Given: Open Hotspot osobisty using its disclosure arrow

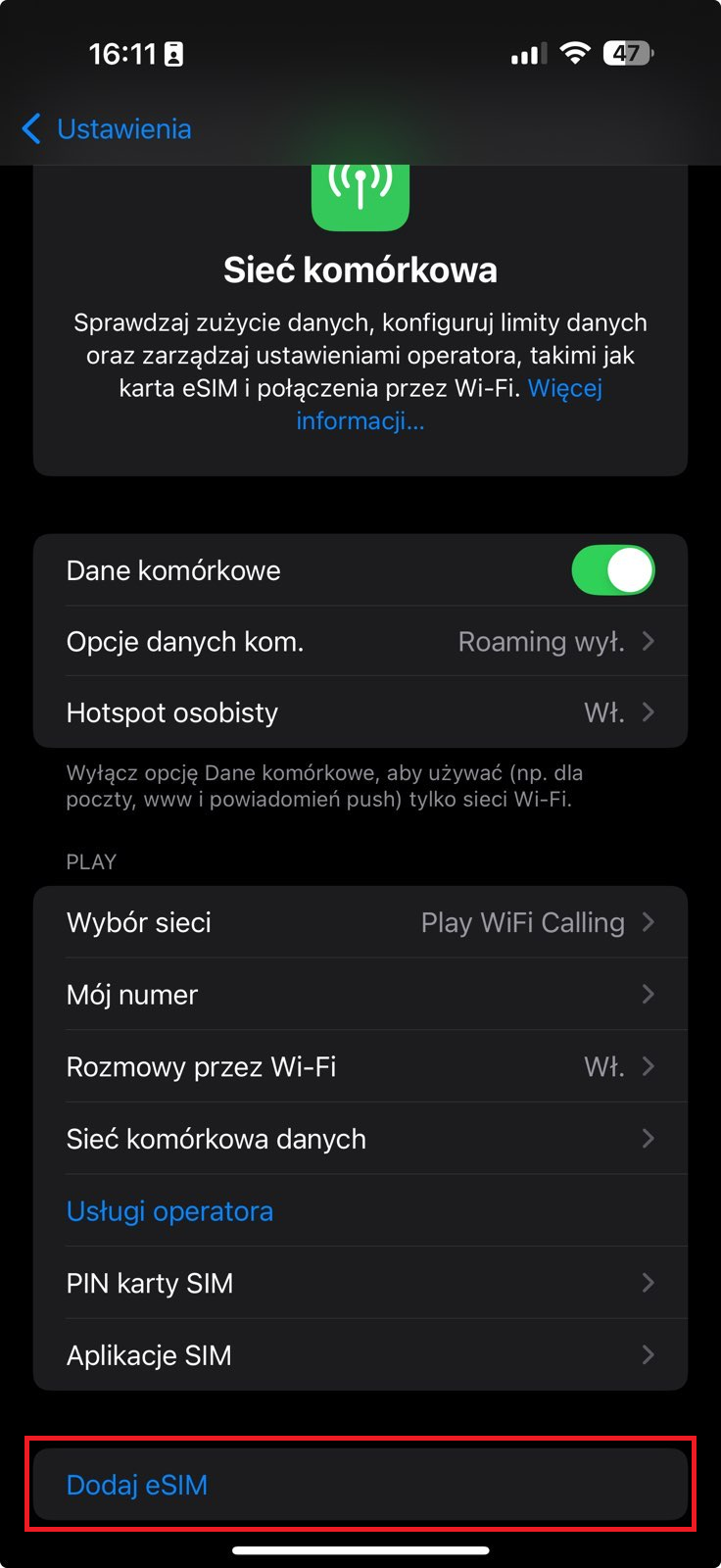Looking at the screenshot, I should click(648, 712).
